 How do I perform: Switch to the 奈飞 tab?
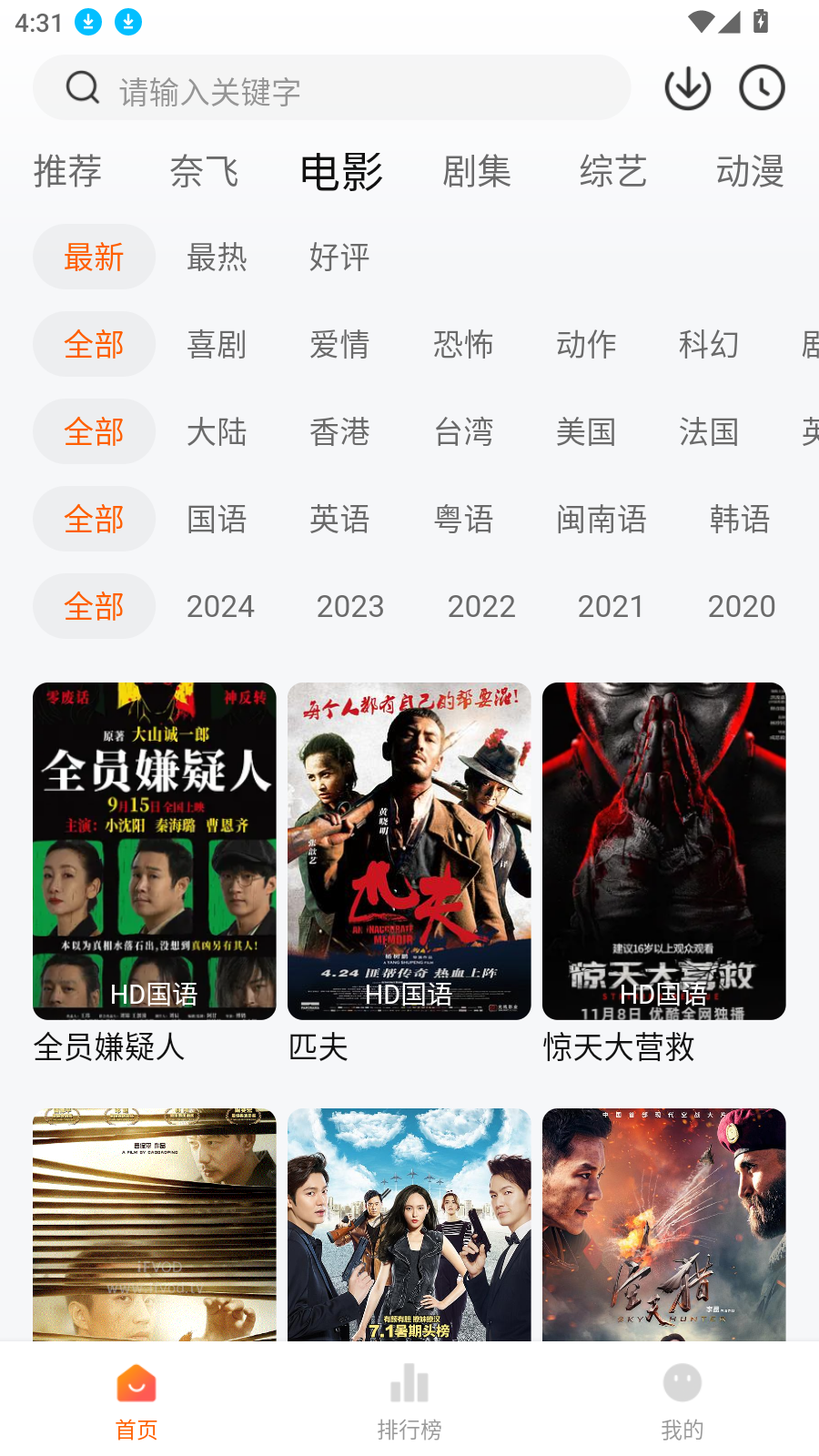(204, 171)
